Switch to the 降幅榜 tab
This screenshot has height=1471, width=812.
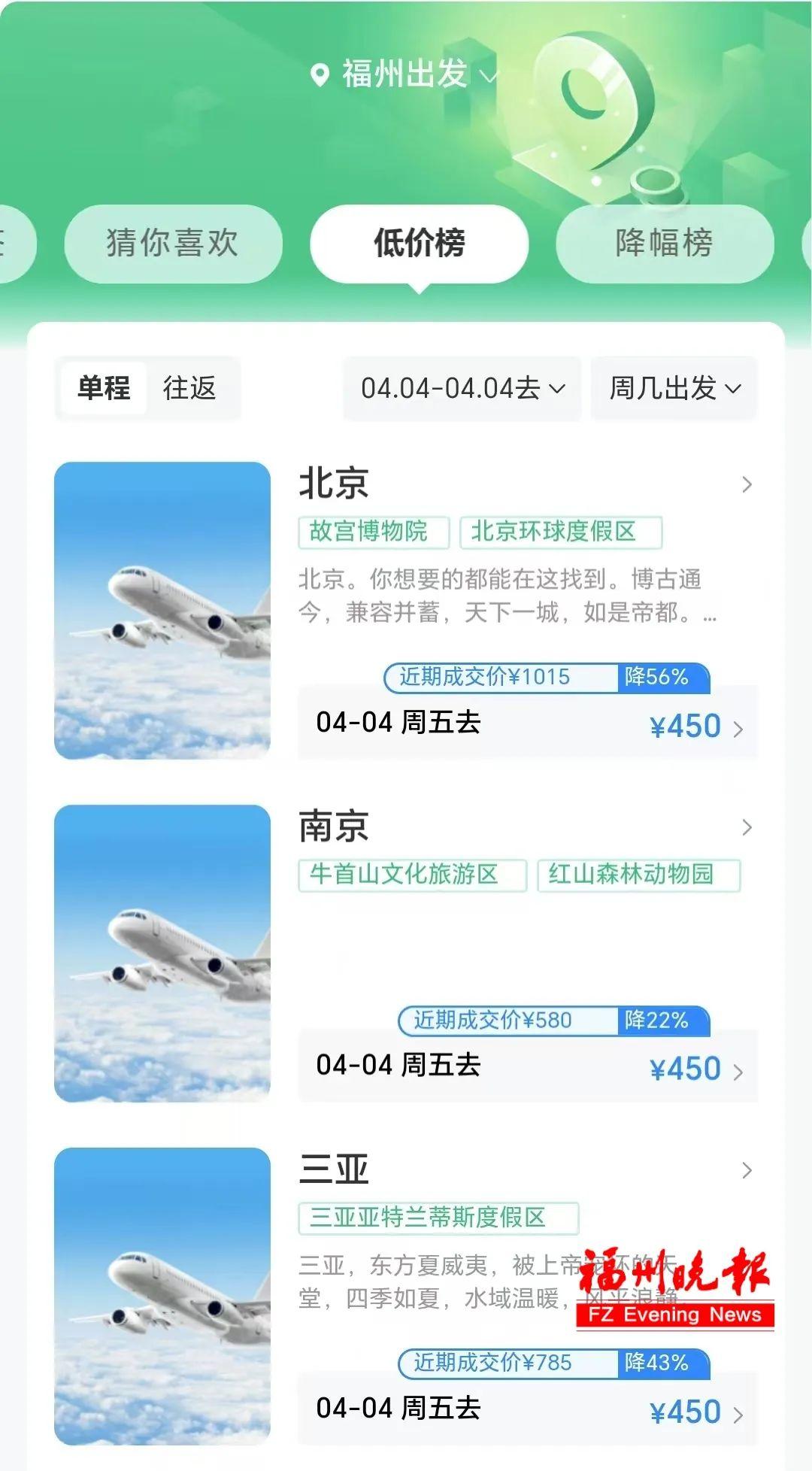pos(664,244)
